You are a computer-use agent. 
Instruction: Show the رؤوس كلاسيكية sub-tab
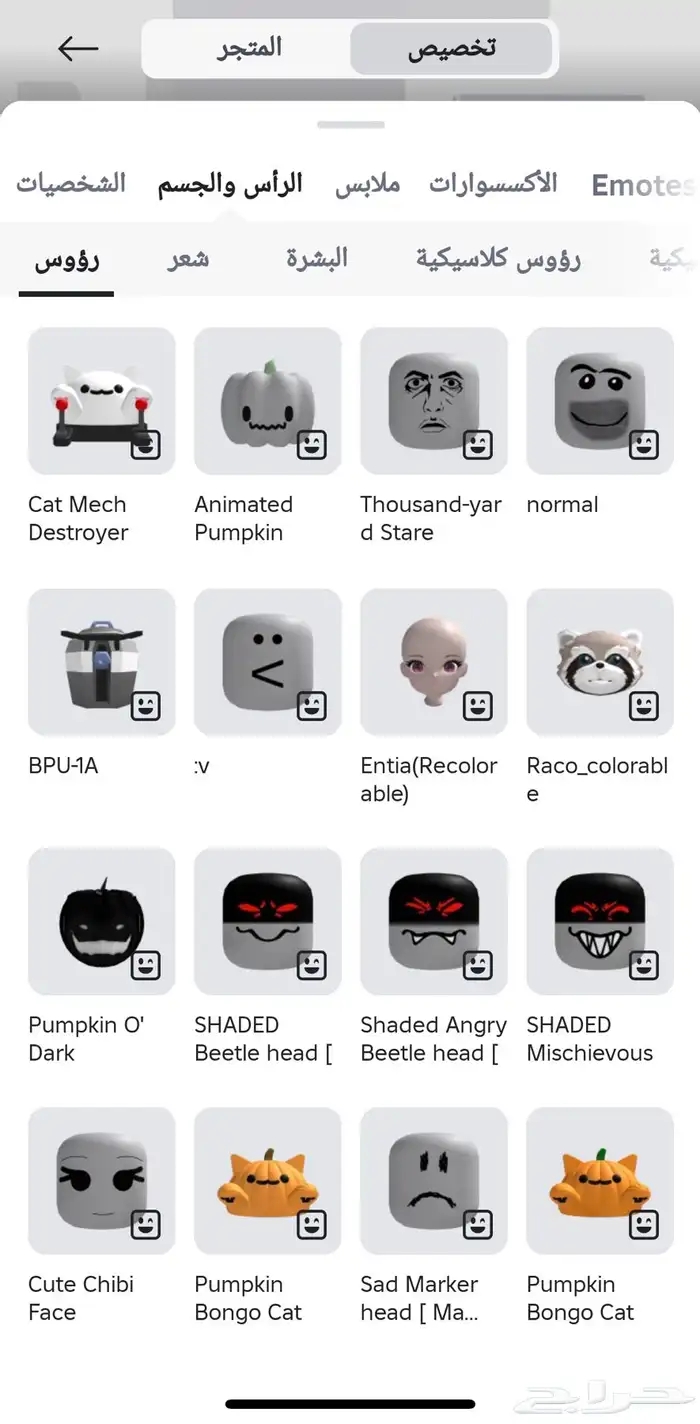point(498,259)
